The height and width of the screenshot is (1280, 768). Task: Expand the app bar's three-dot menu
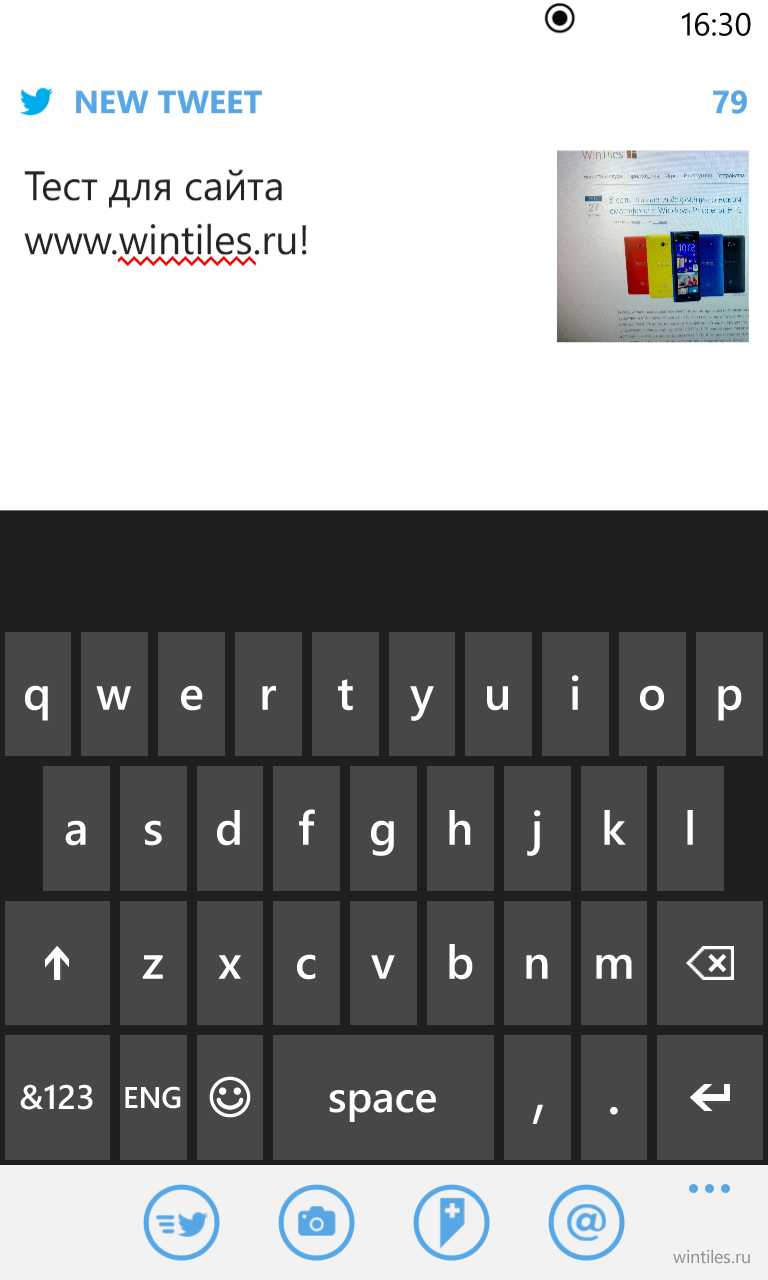pos(710,1189)
